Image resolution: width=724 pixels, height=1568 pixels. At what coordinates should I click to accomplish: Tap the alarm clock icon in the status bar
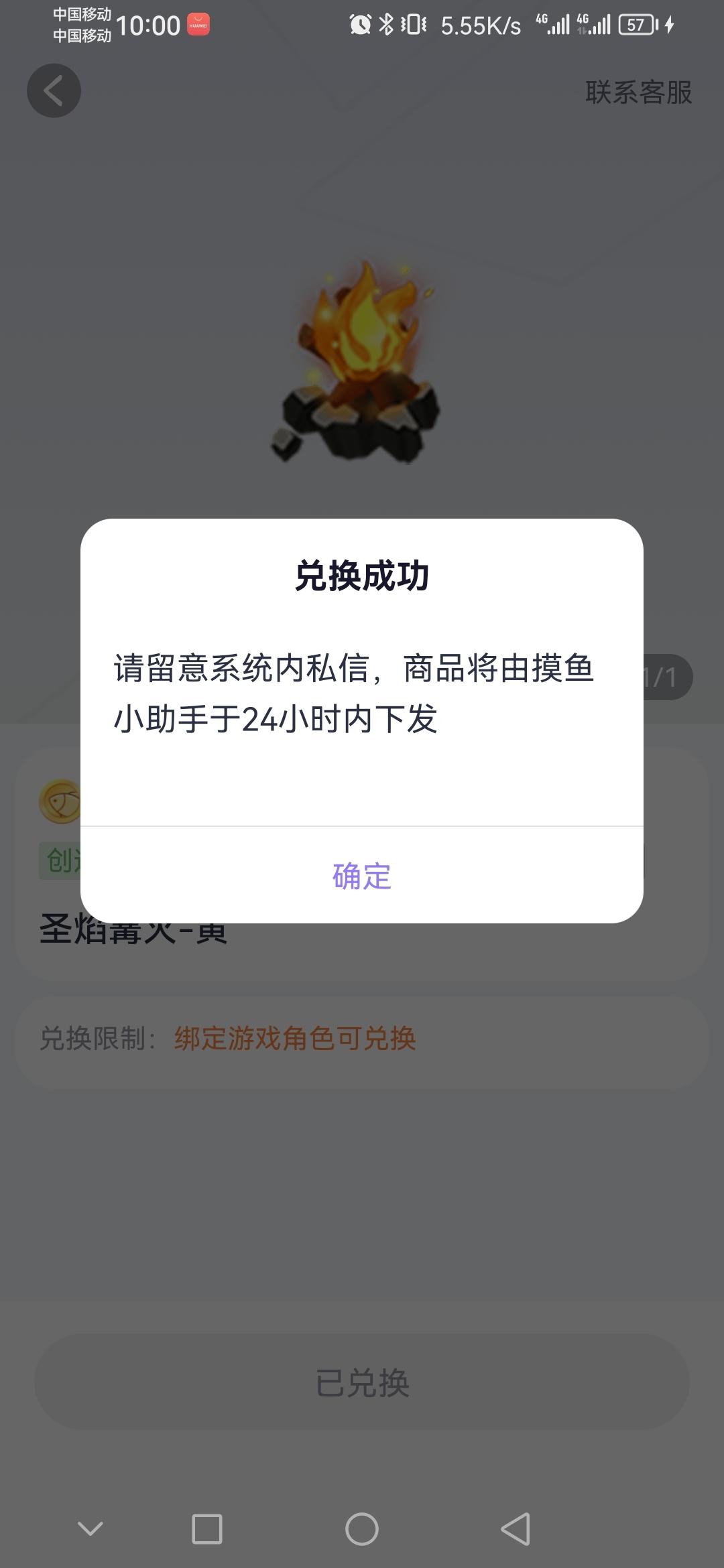tap(359, 24)
